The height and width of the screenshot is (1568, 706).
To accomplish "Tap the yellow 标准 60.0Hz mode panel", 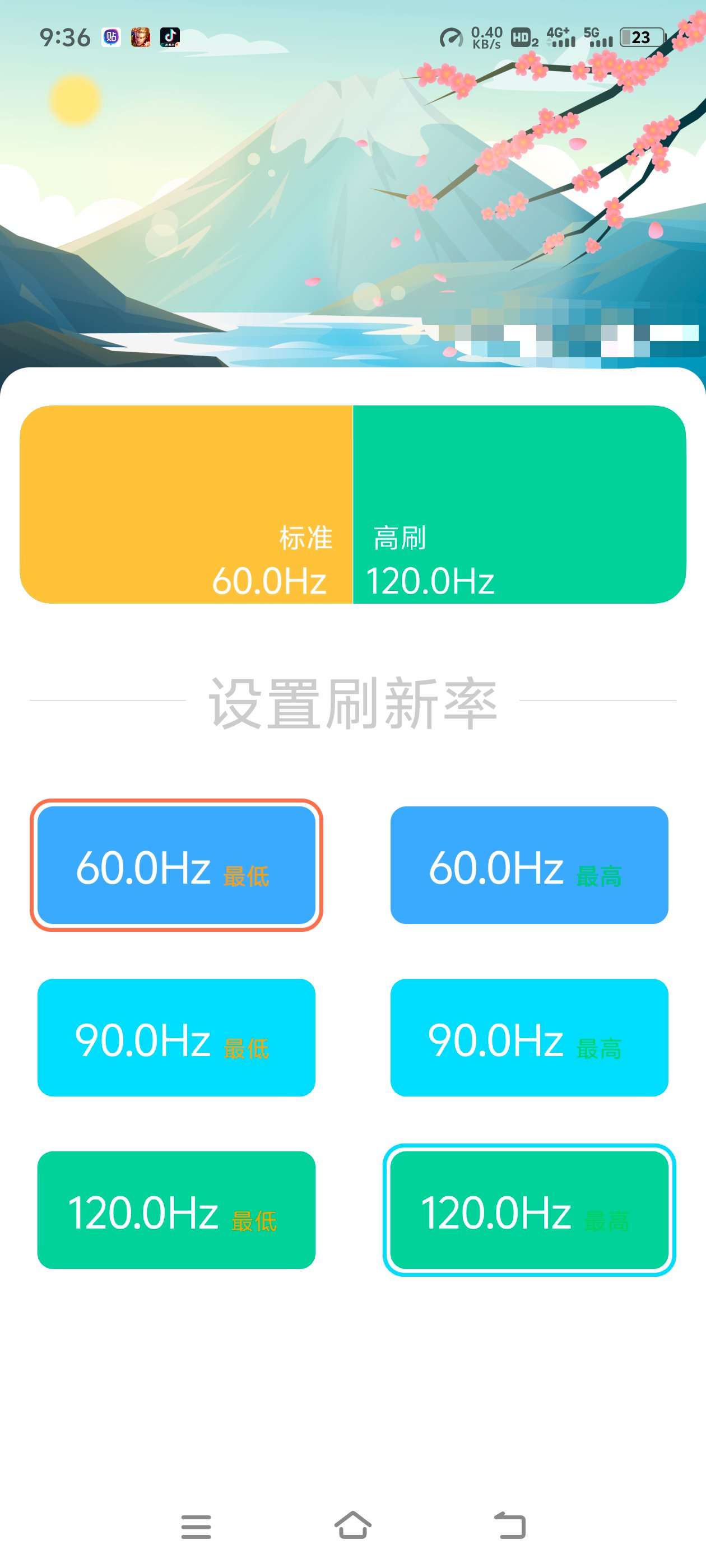I will pyautogui.click(x=183, y=505).
